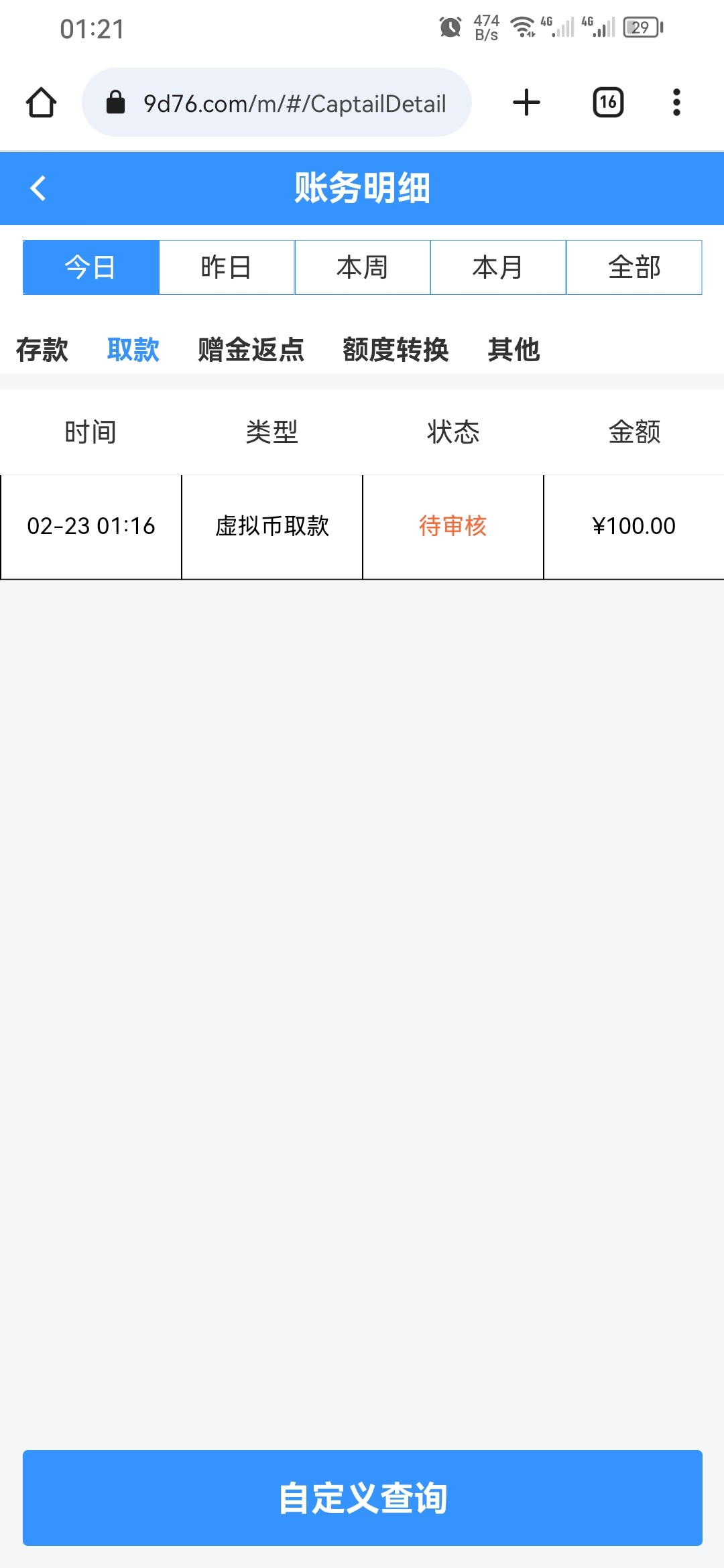Open the 其他 category

point(514,350)
